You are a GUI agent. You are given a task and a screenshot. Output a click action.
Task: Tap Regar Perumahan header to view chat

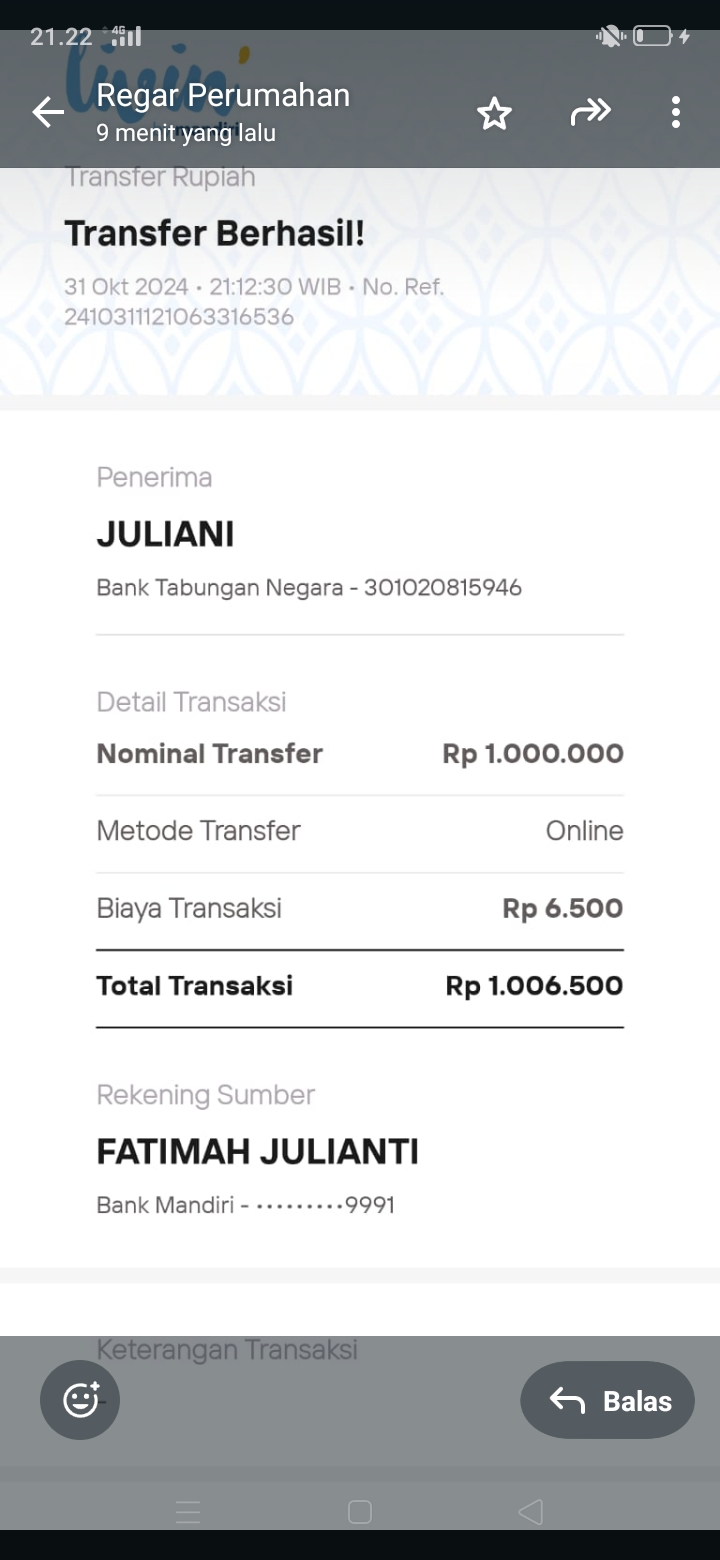point(222,95)
